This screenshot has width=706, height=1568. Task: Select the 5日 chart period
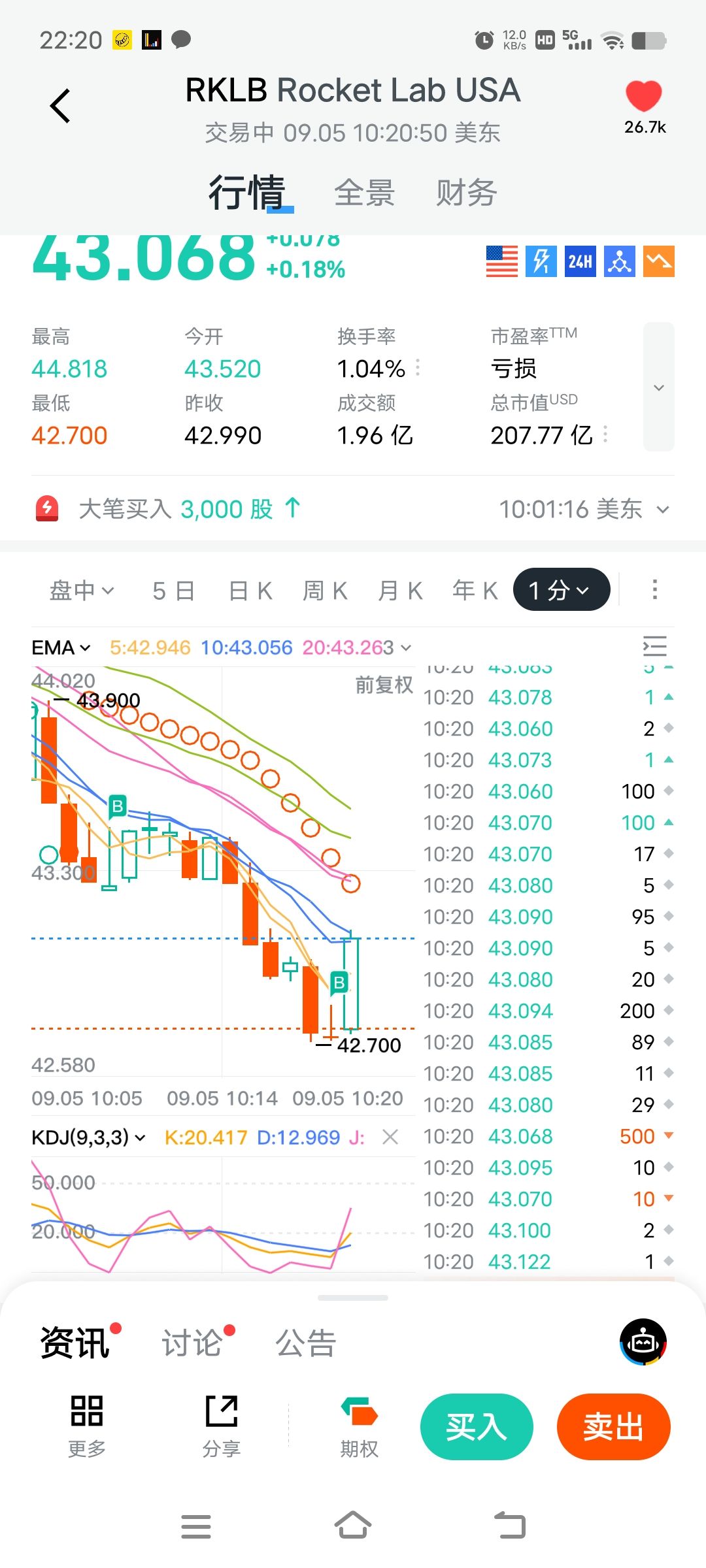pos(173,591)
